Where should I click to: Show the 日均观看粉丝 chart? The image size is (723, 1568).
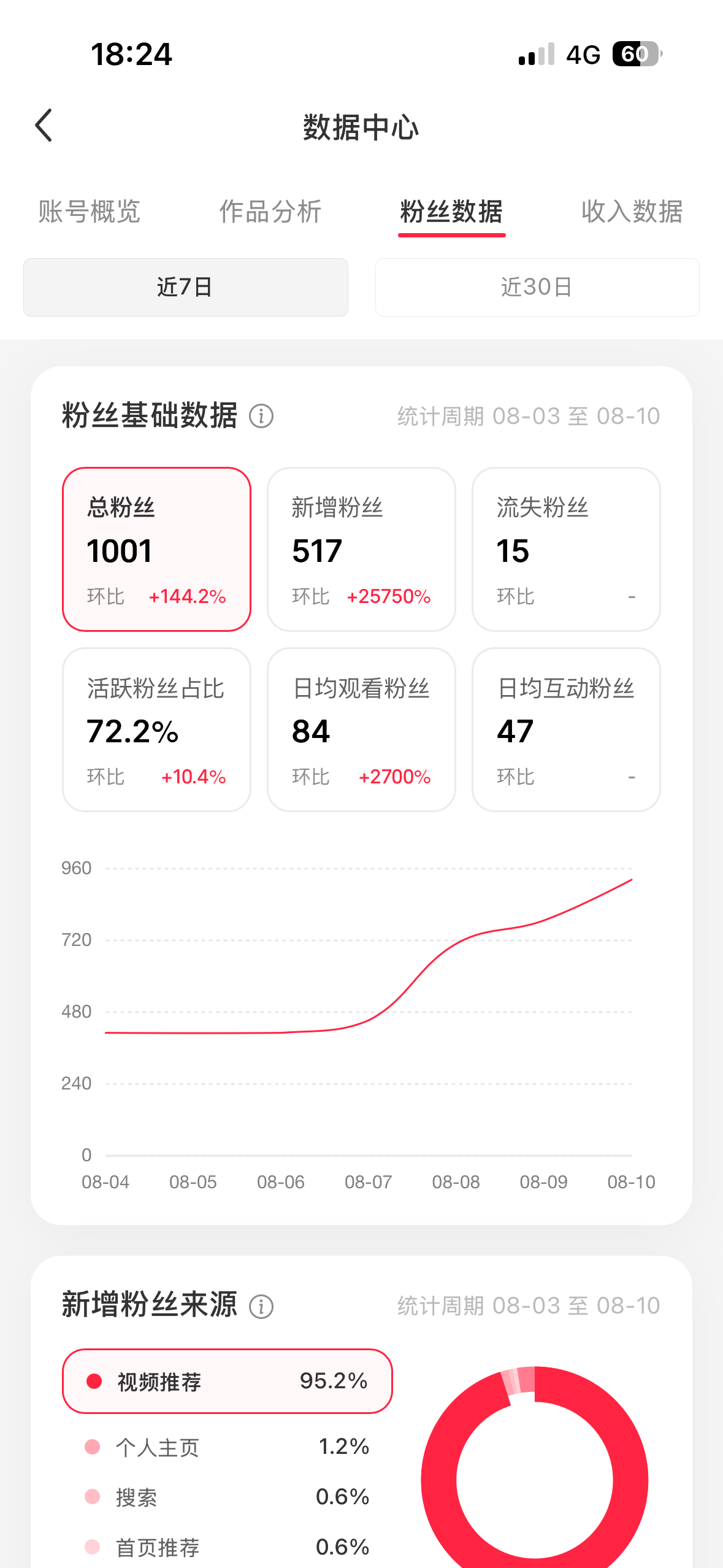pyautogui.click(x=361, y=729)
